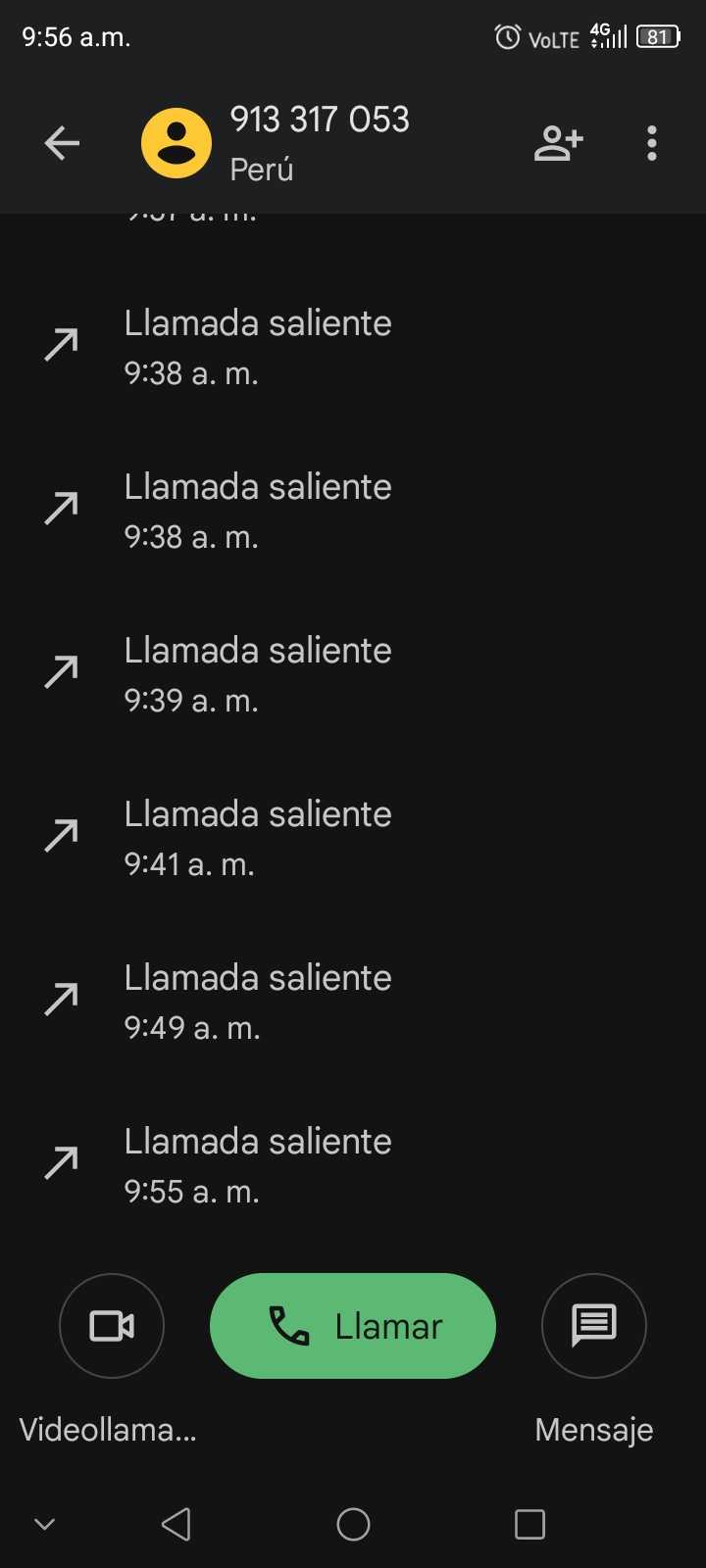The image size is (706, 1568).
Task: Show recent apps from navigation bar
Action: click(x=529, y=1524)
